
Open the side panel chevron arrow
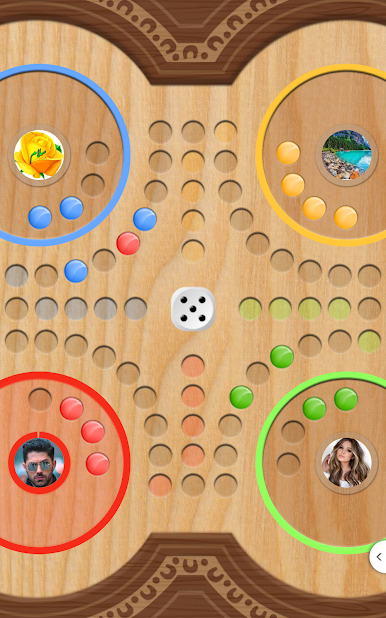click(379, 557)
